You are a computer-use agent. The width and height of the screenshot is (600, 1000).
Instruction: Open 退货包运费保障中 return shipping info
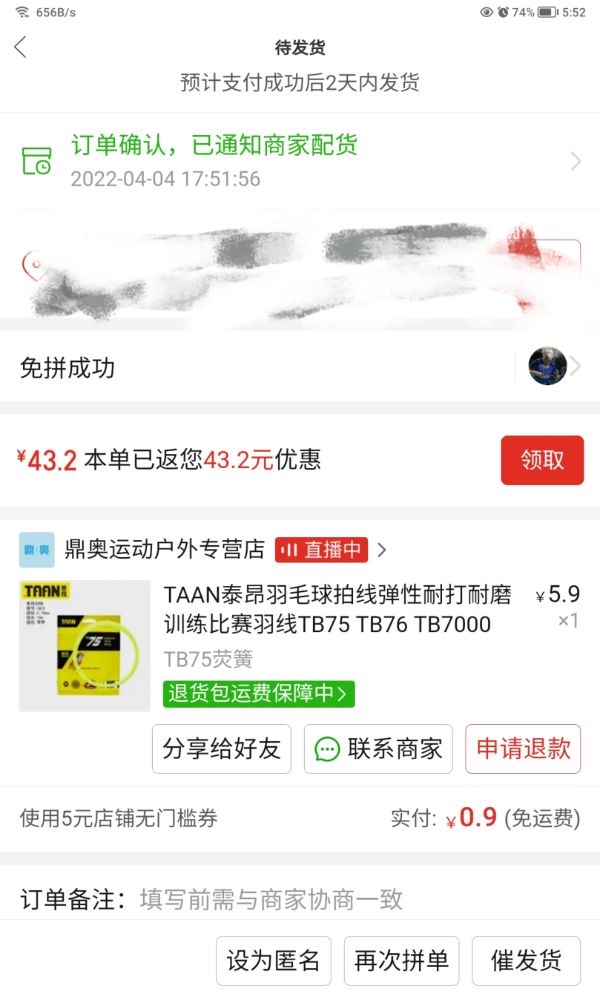coord(258,693)
